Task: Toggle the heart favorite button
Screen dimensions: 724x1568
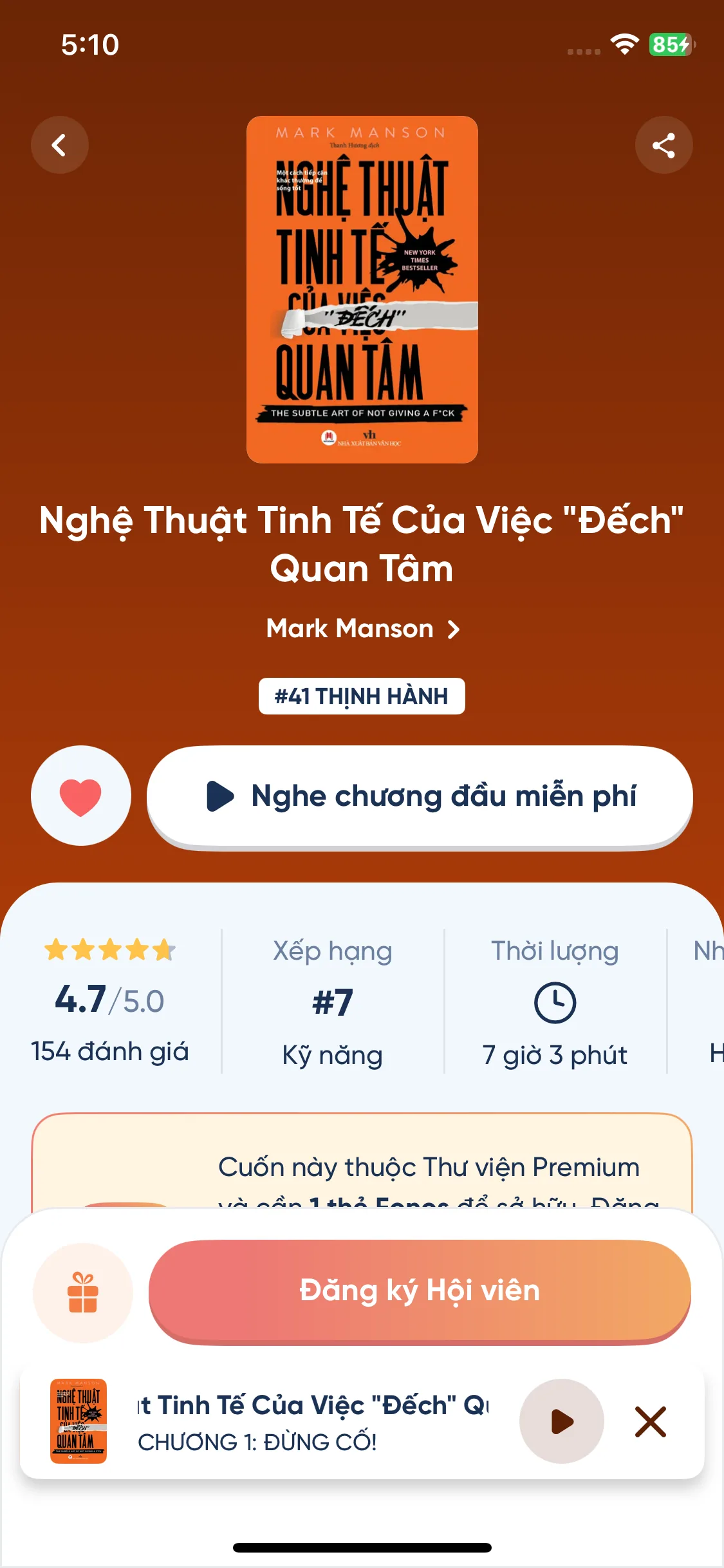Action: tap(81, 796)
